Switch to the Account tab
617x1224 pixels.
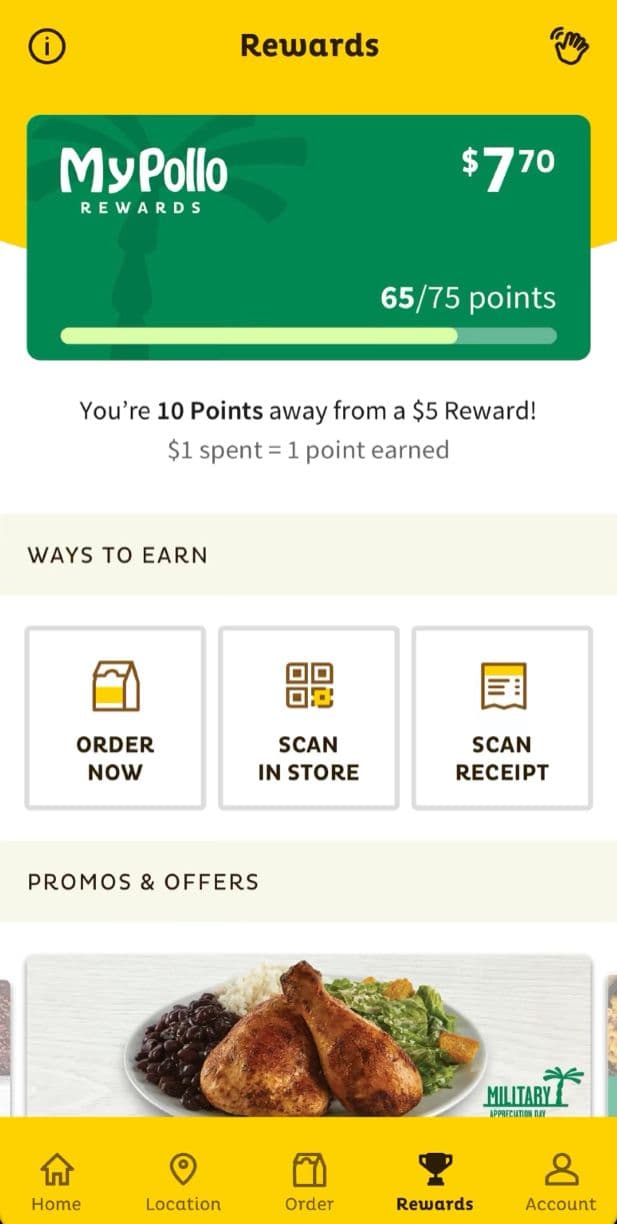(x=561, y=1180)
